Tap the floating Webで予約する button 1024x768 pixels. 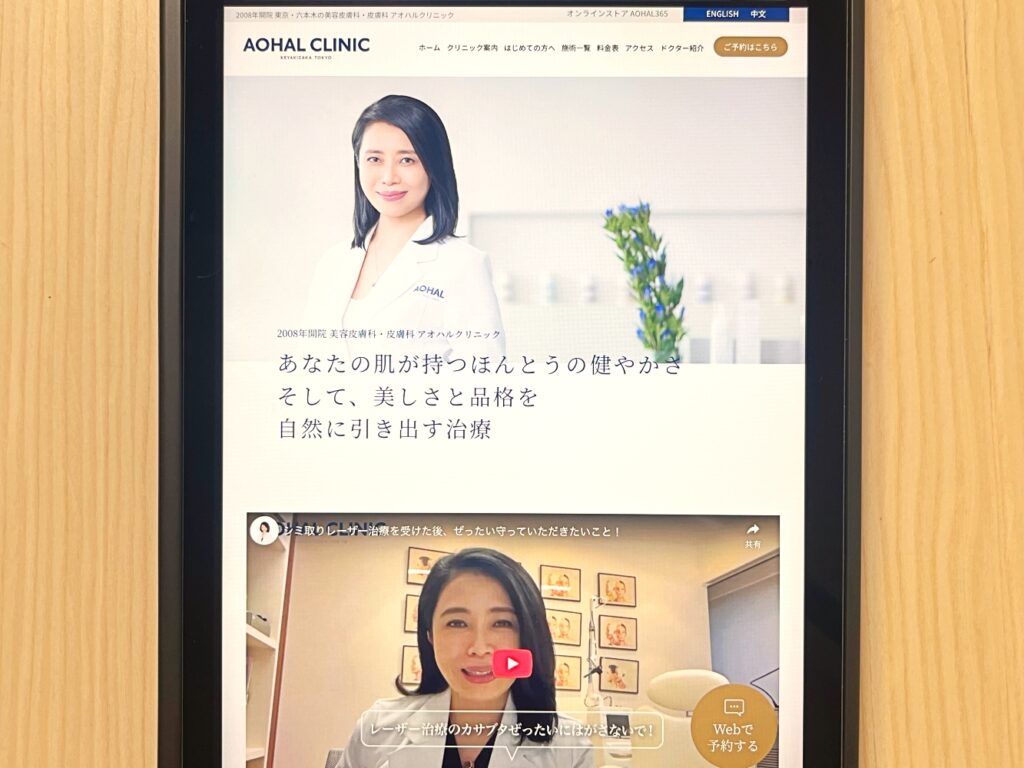coord(733,726)
